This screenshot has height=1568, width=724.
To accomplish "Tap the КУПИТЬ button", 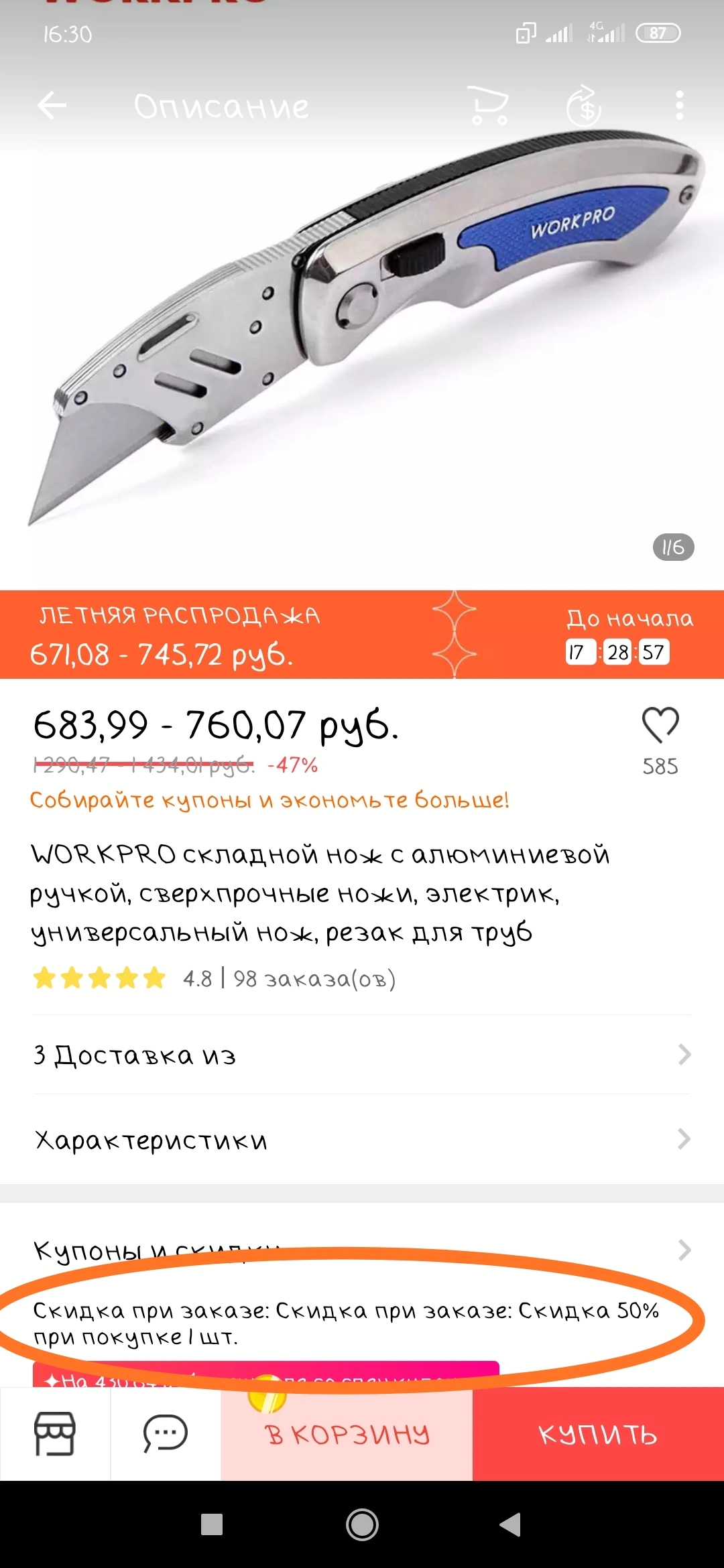I will point(598,1434).
